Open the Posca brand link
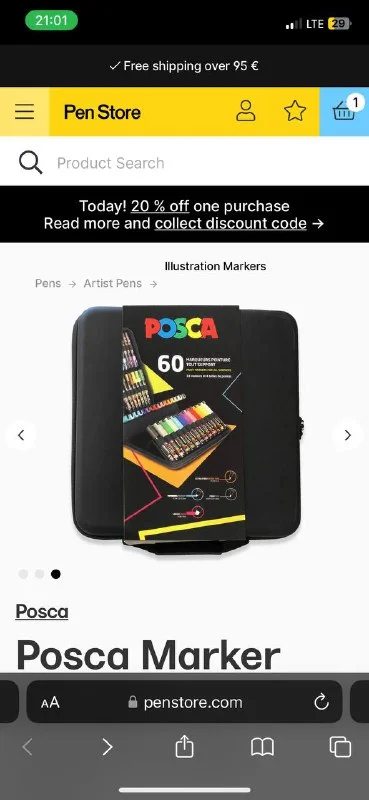The width and height of the screenshot is (369, 800). 42,611
